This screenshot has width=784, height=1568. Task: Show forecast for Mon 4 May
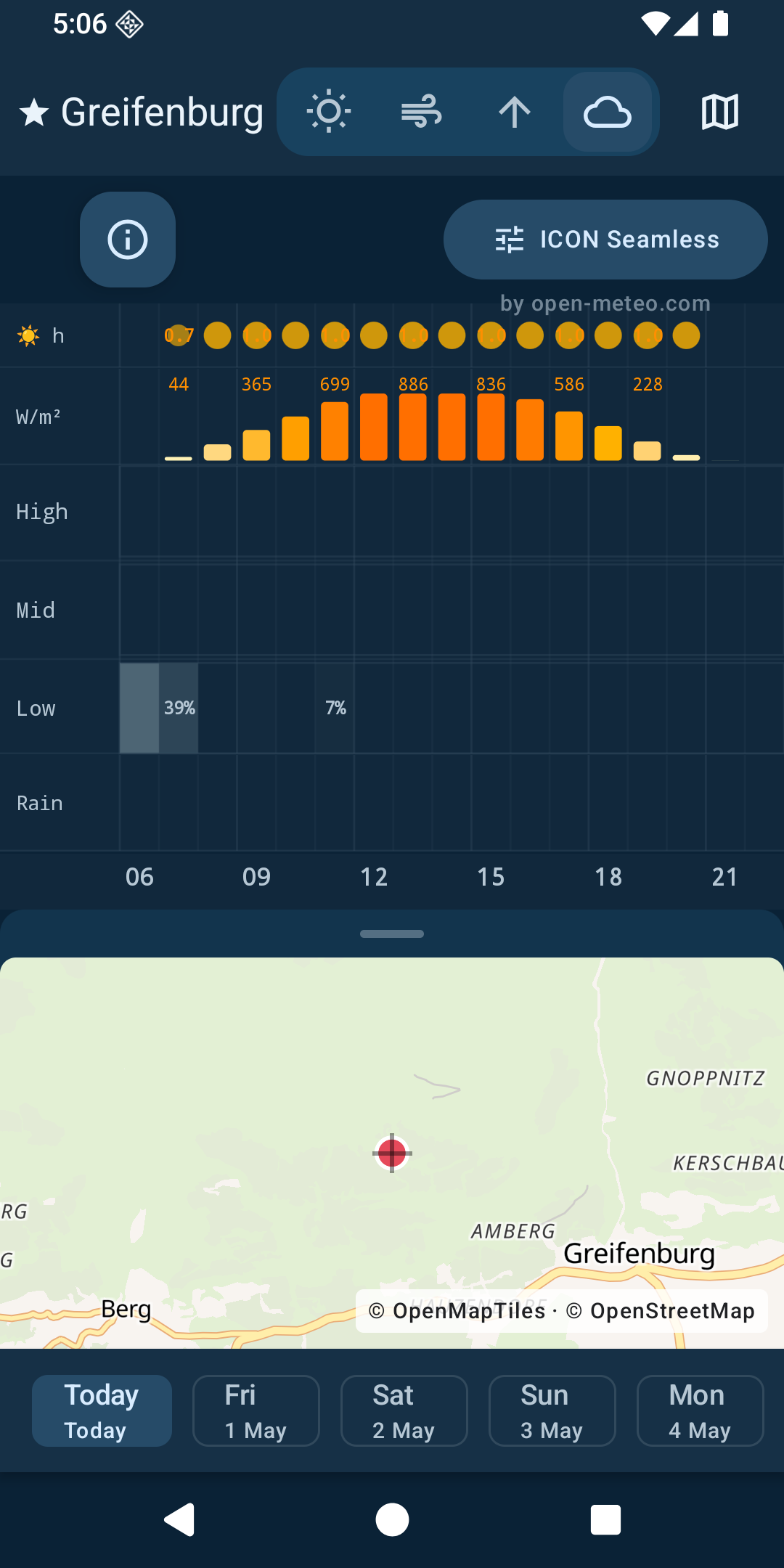[701, 1410]
